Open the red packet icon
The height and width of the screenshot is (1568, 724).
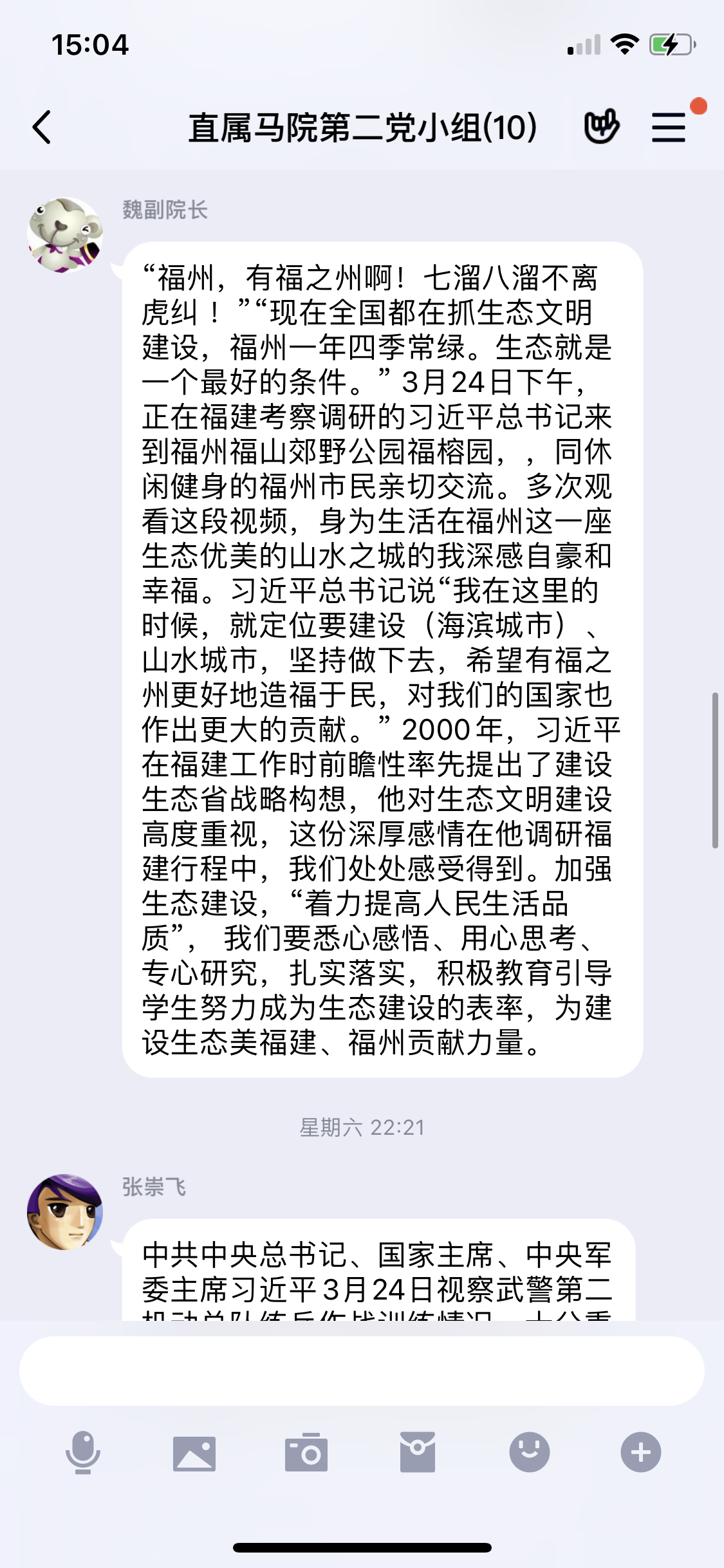[x=418, y=1453]
